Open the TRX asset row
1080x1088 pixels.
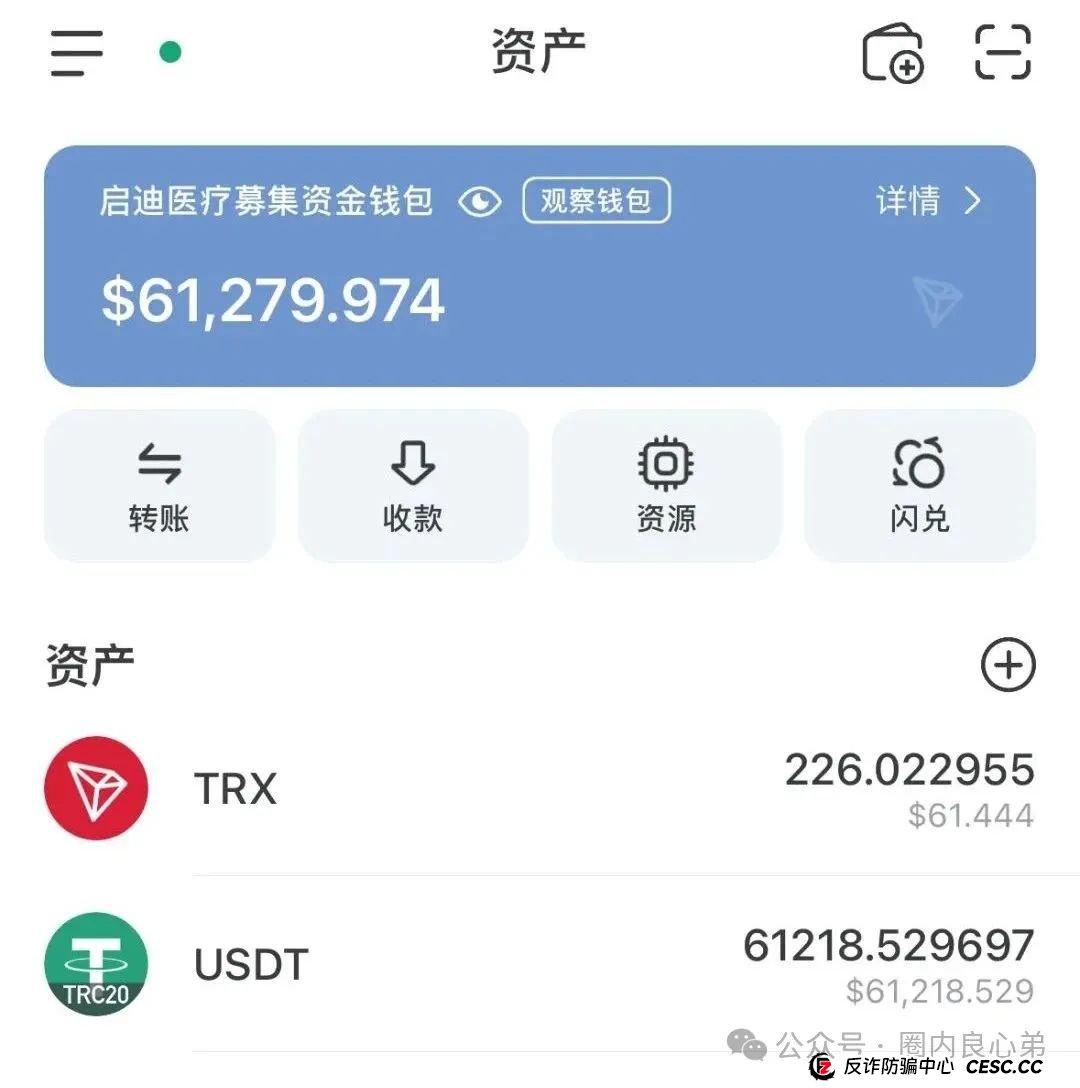pyautogui.click(x=540, y=788)
